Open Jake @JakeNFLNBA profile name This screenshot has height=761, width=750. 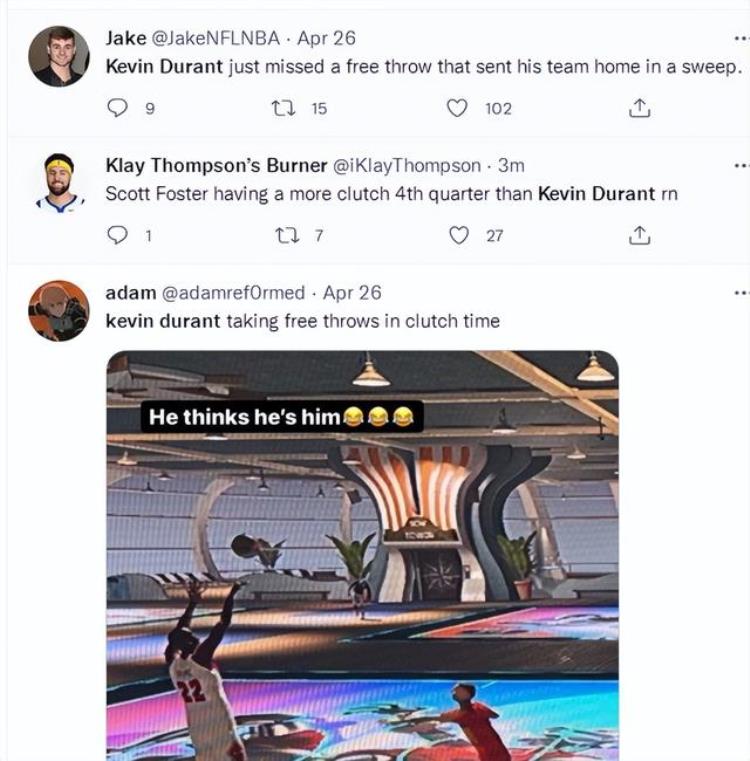coord(124,38)
